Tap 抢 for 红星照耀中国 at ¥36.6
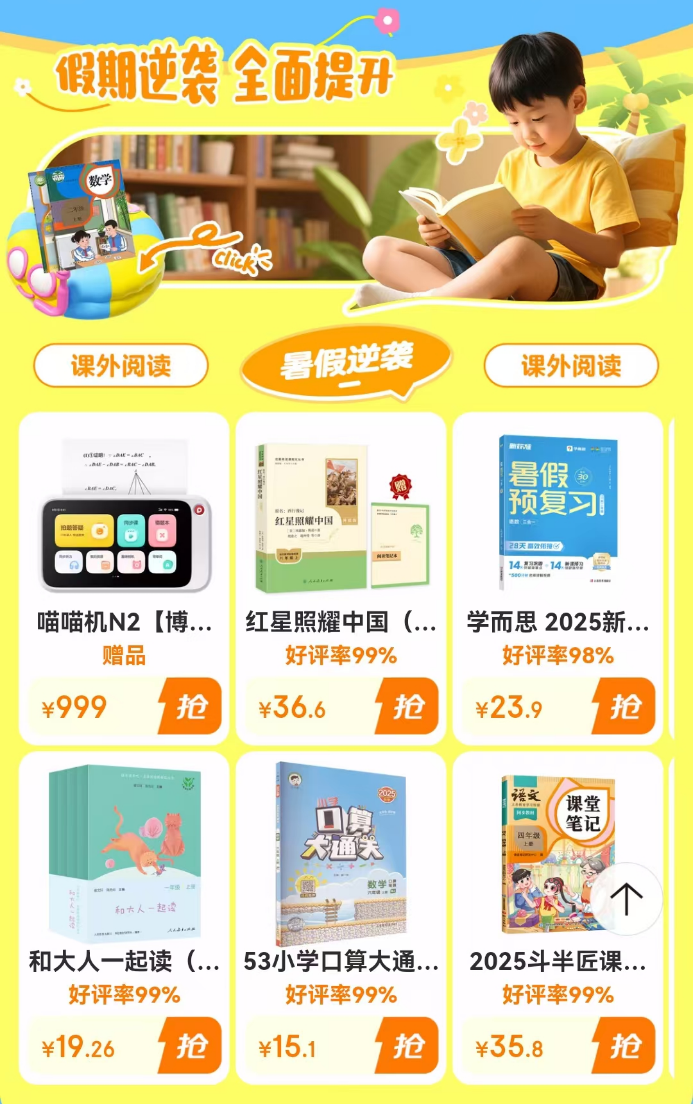This screenshot has width=693, height=1104. click(x=407, y=707)
